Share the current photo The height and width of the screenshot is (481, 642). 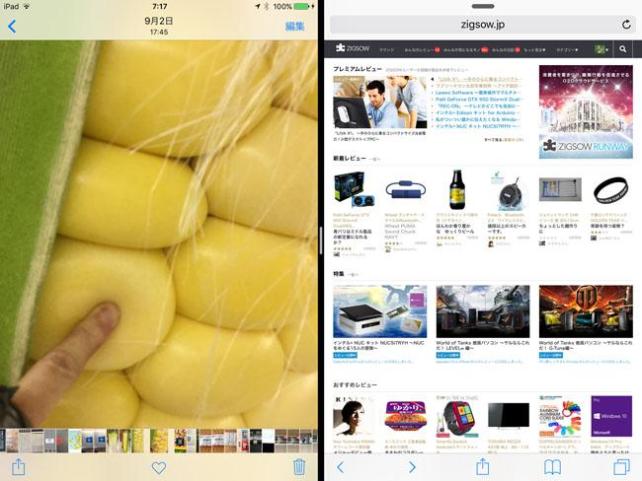click(18, 466)
